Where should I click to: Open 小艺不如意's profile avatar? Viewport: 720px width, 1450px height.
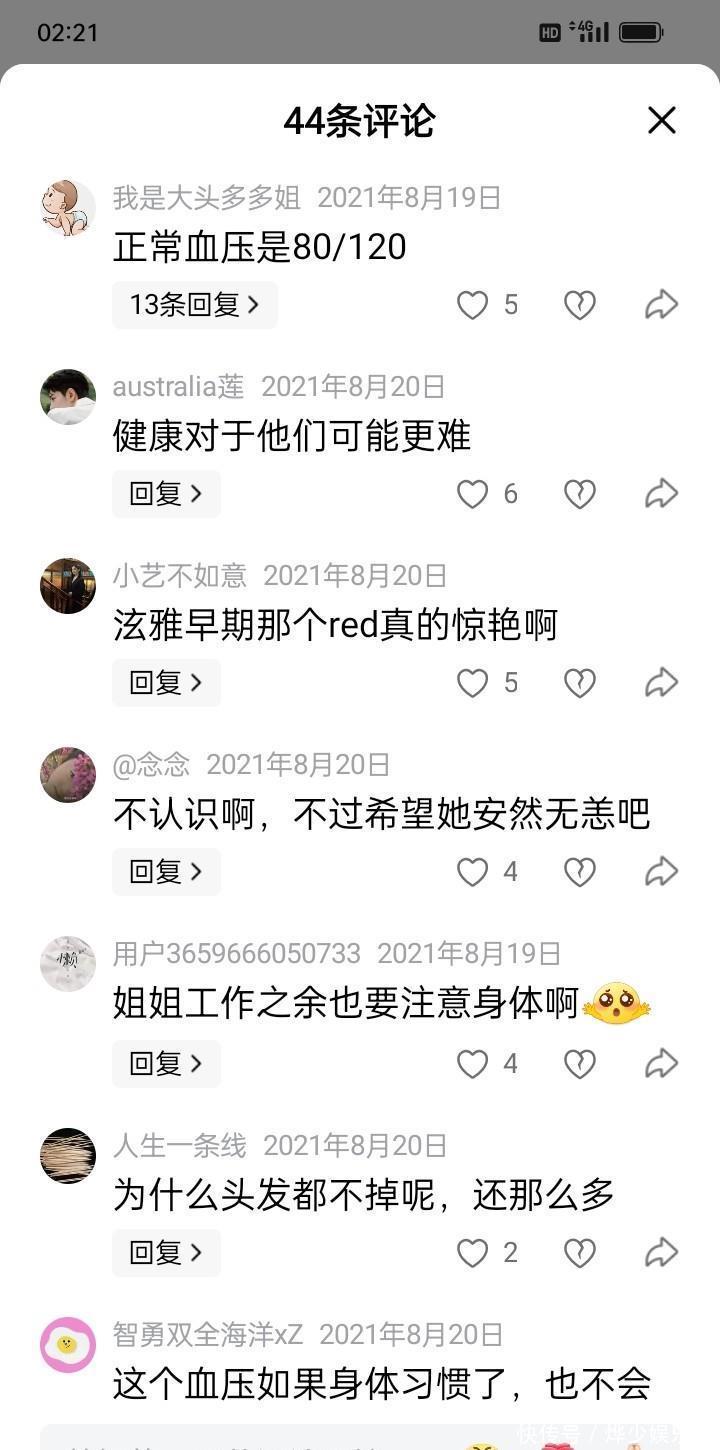pos(68,586)
